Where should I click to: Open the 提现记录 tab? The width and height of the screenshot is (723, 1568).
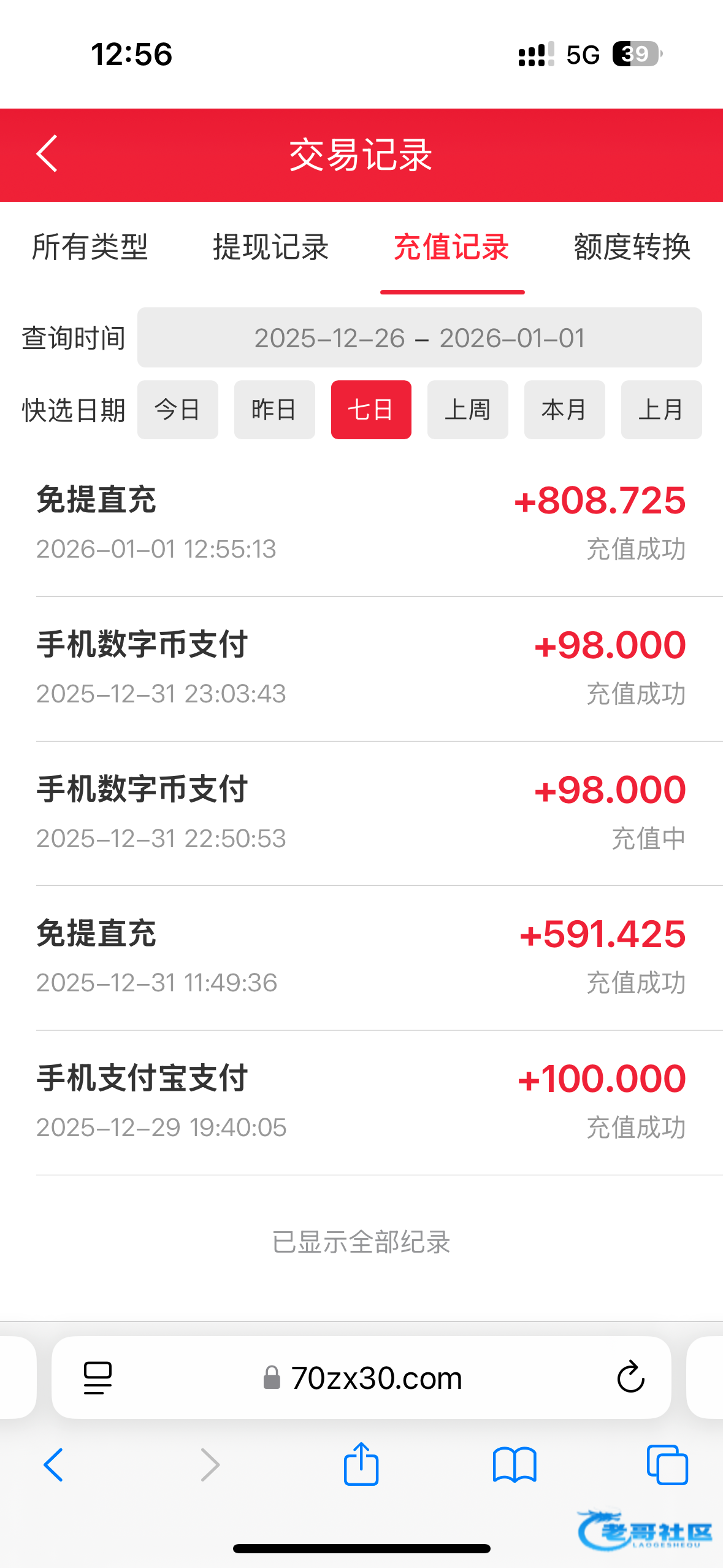(270, 248)
